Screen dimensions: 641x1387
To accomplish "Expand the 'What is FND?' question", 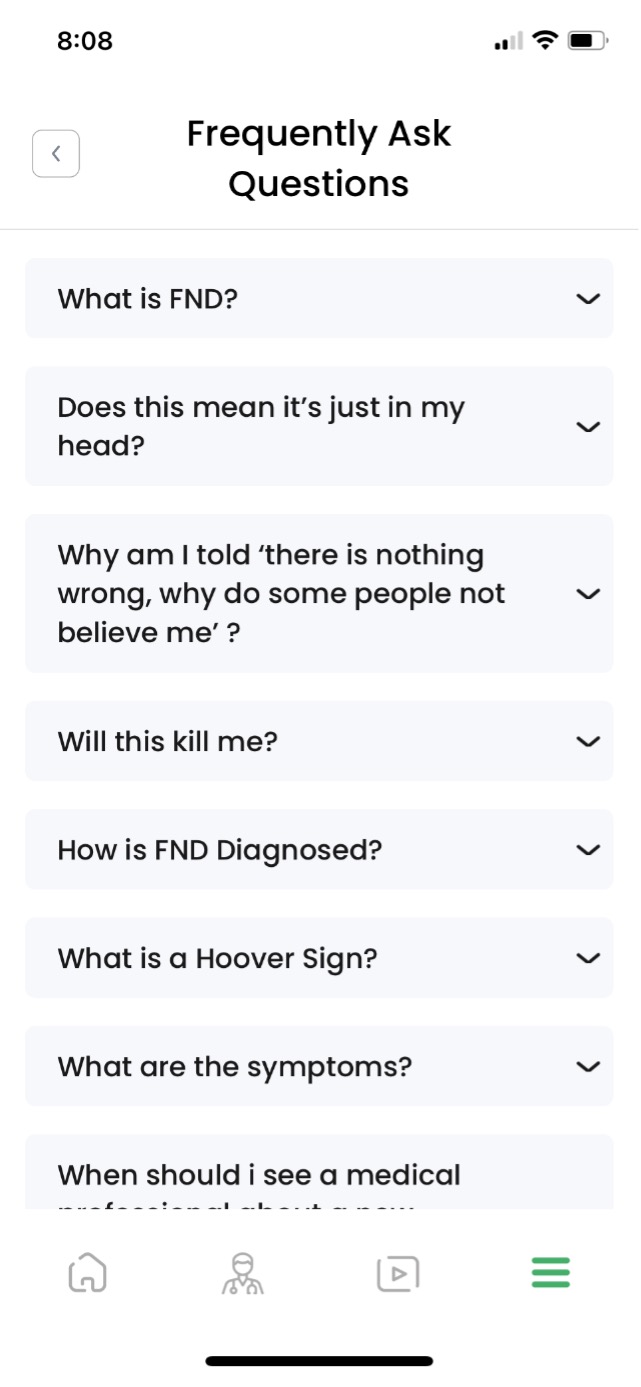I will (319, 298).
